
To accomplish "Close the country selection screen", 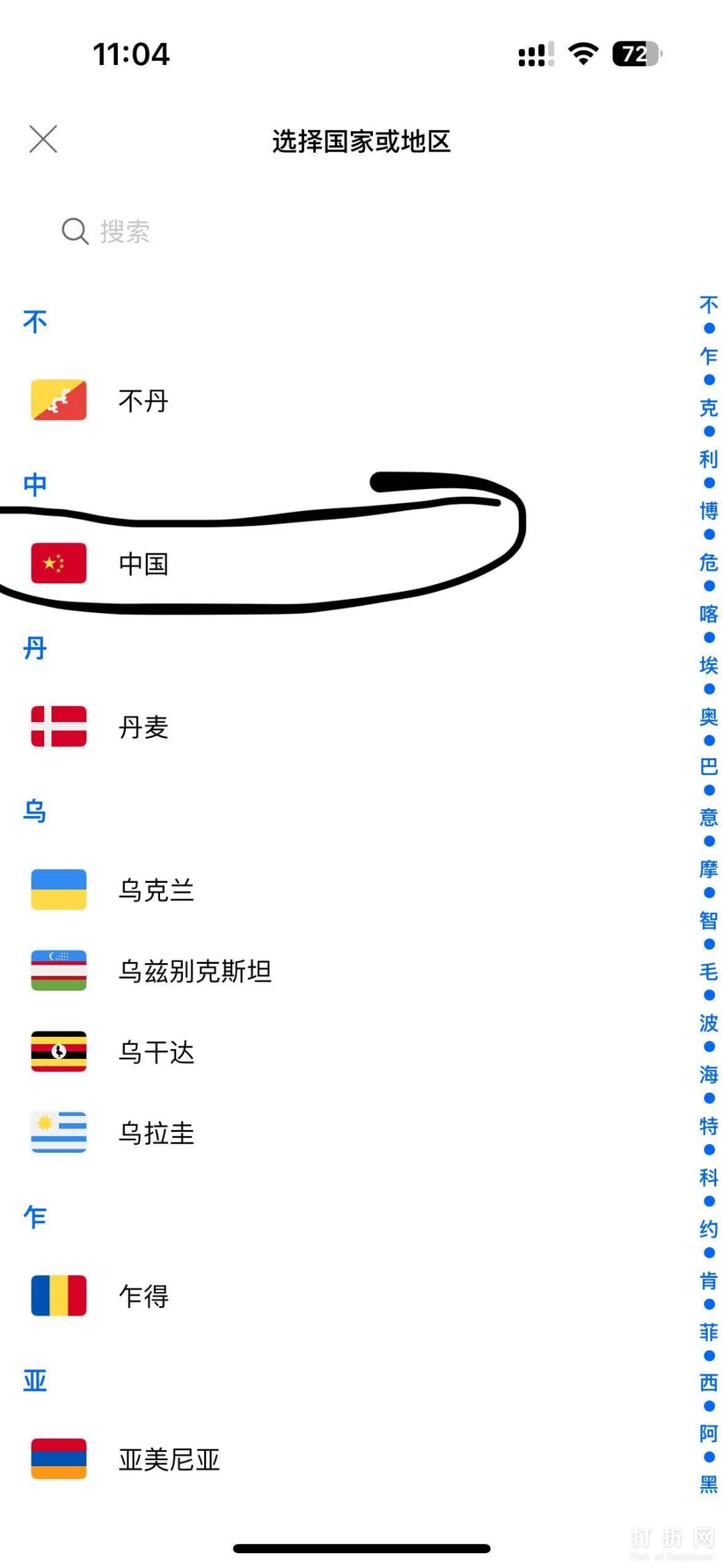I will (44, 139).
